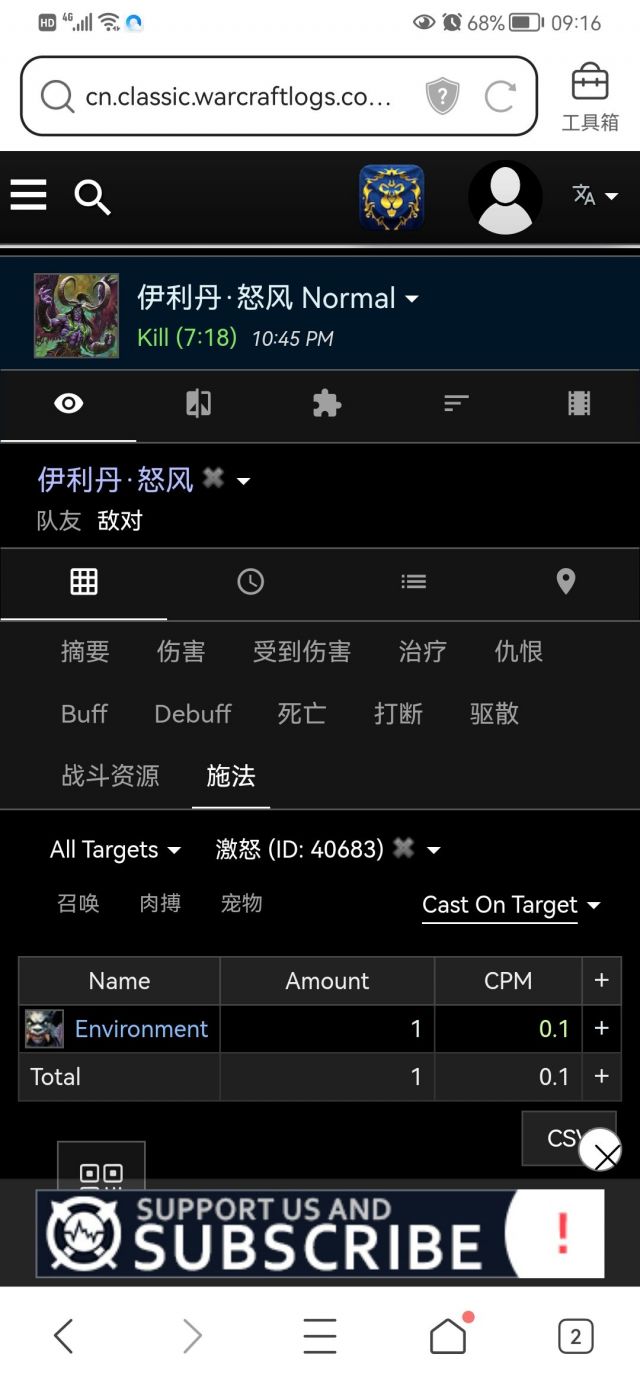Expand the All Targets dropdown
Image resolution: width=640 pixels, height=1386 pixels.
(116, 850)
